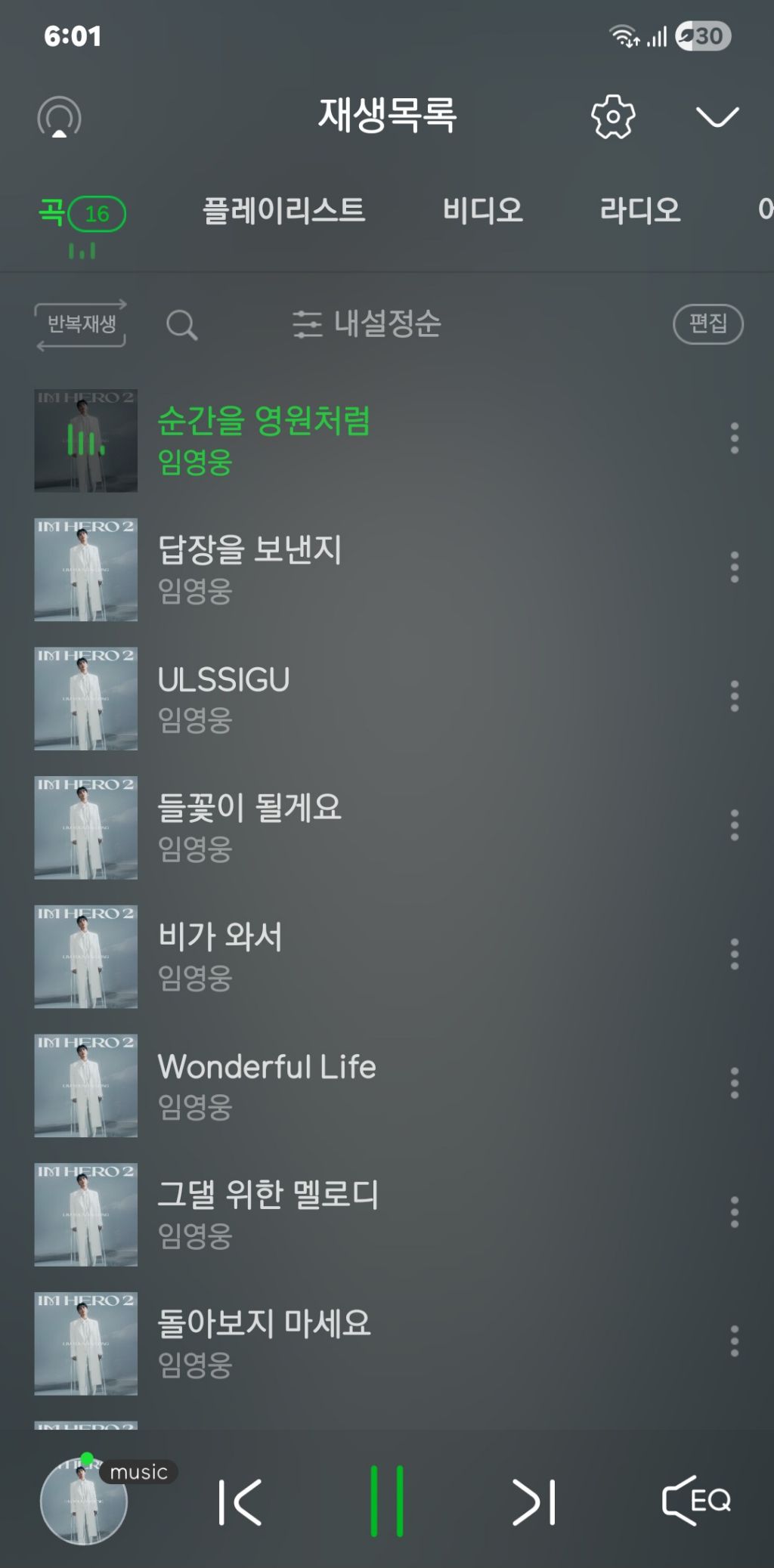Switch to the 플레이리스트 tab
774x1568 pixels.
pyautogui.click(x=284, y=210)
